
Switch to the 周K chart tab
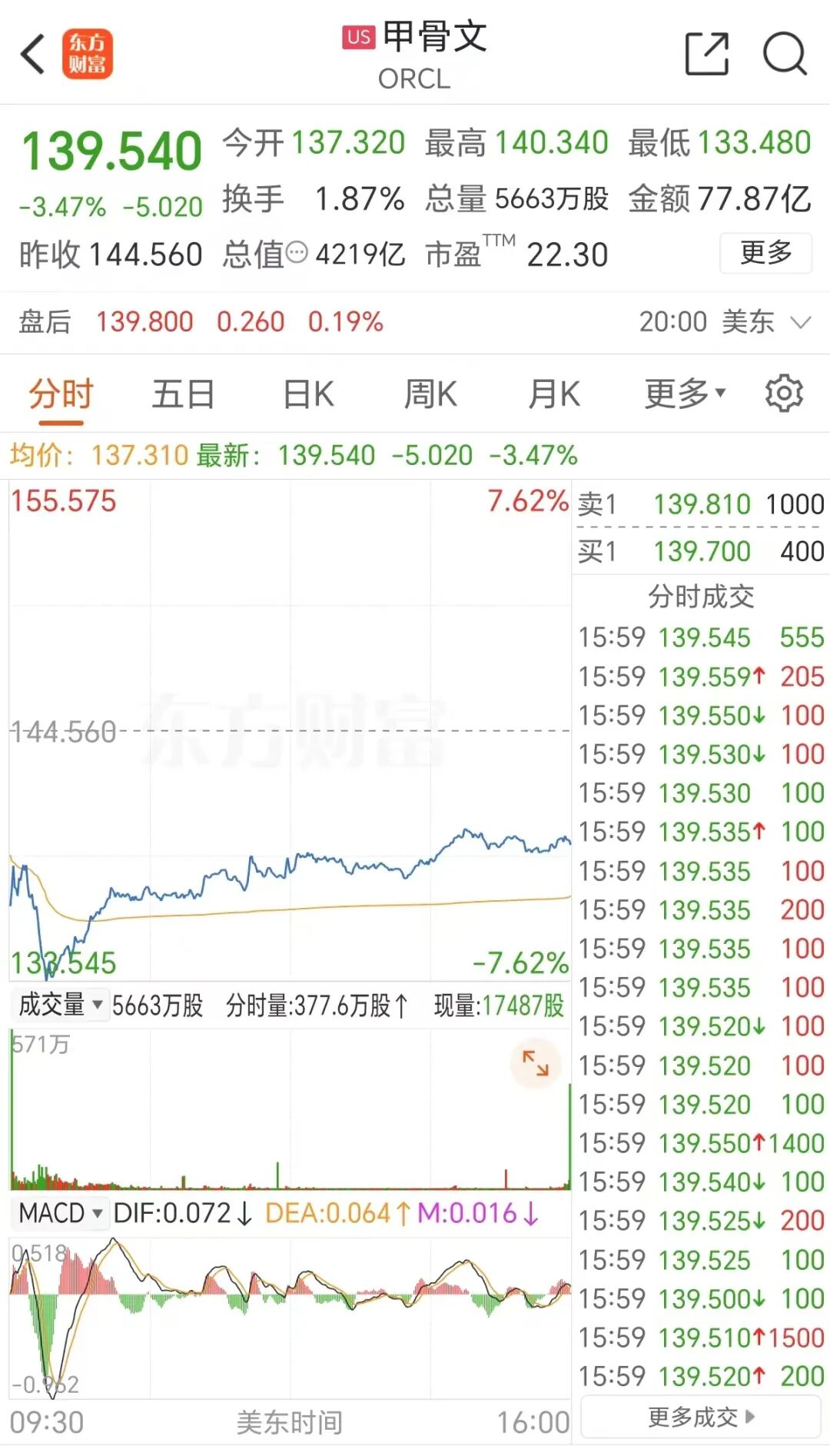[430, 394]
